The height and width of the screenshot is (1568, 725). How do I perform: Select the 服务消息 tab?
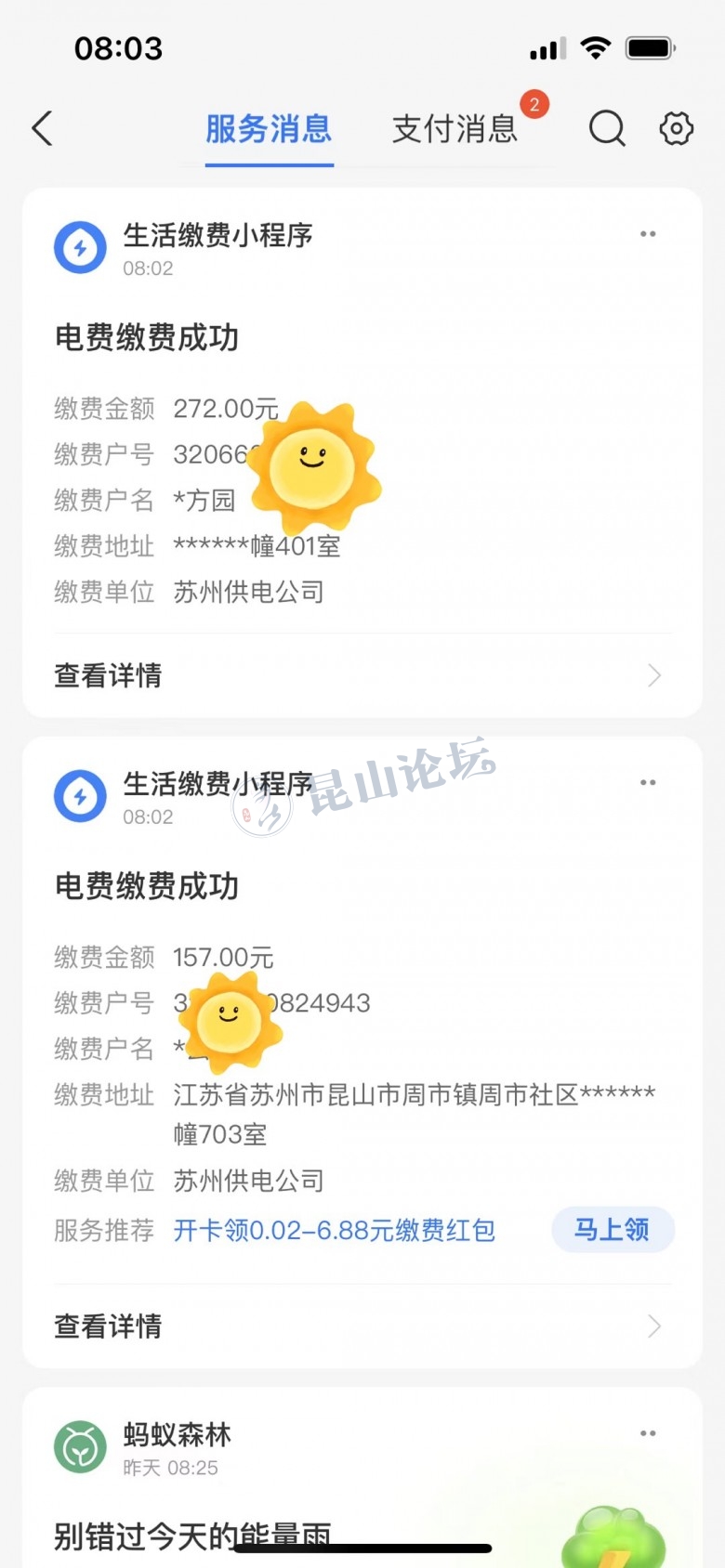[x=269, y=129]
